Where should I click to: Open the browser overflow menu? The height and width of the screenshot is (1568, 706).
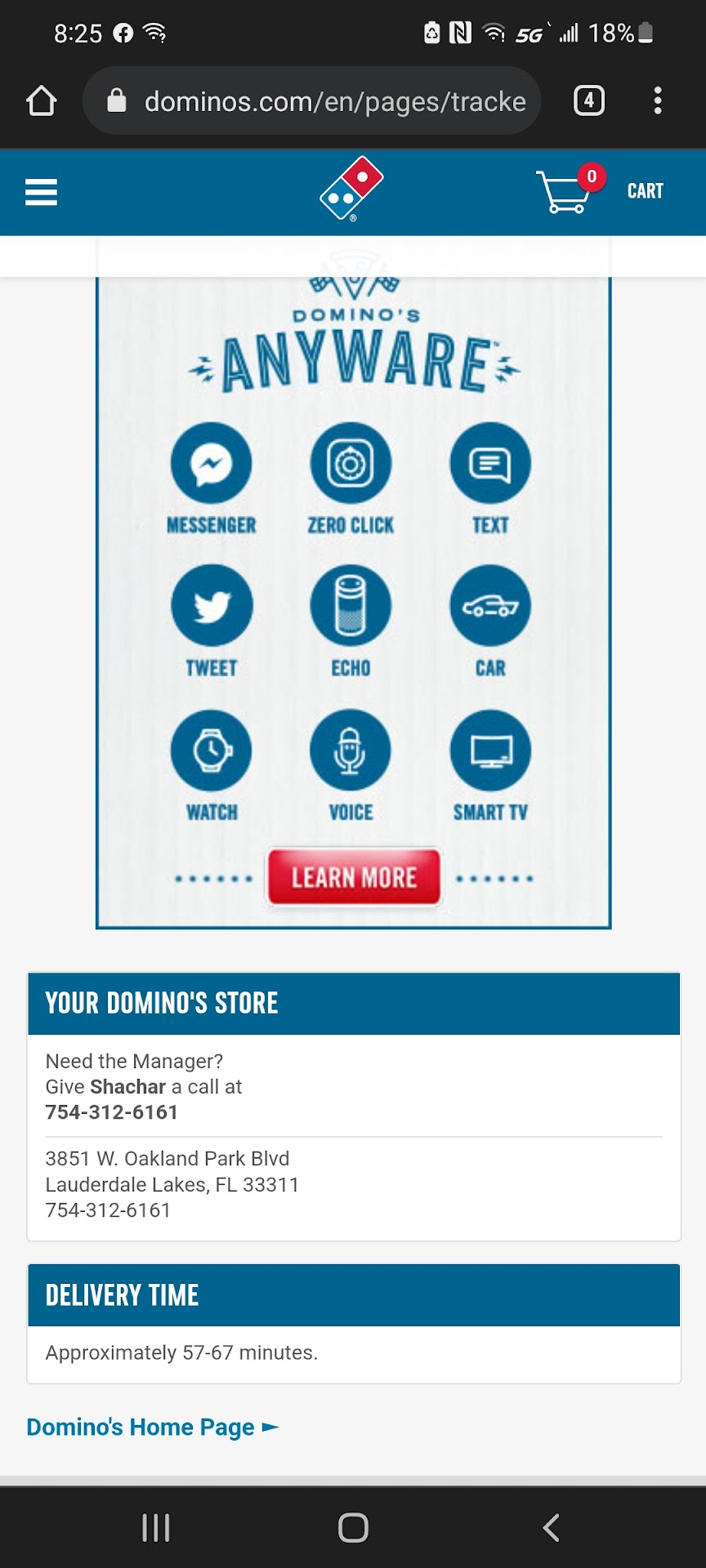click(x=657, y=101)
